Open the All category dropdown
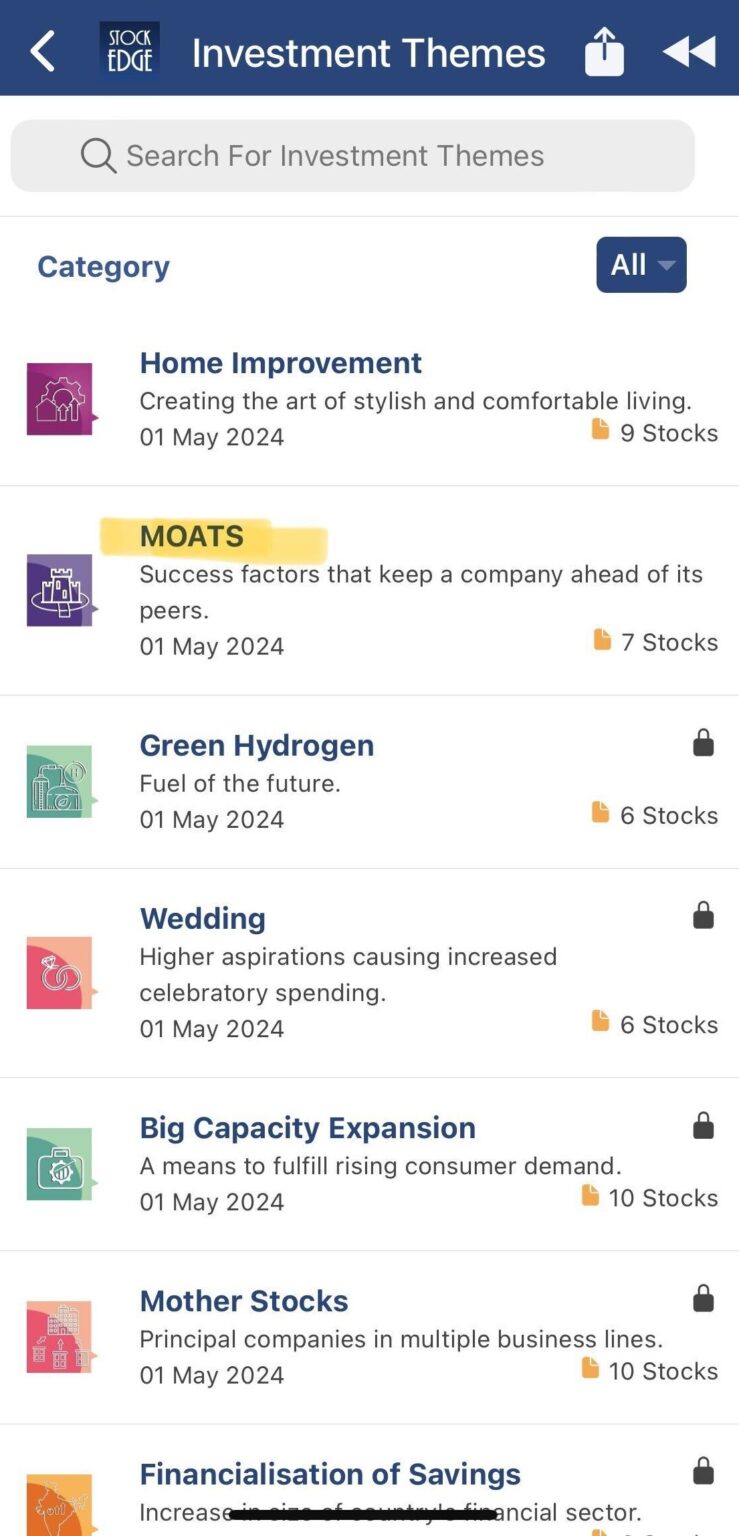 pyautogui.click(x=641, y=265)
